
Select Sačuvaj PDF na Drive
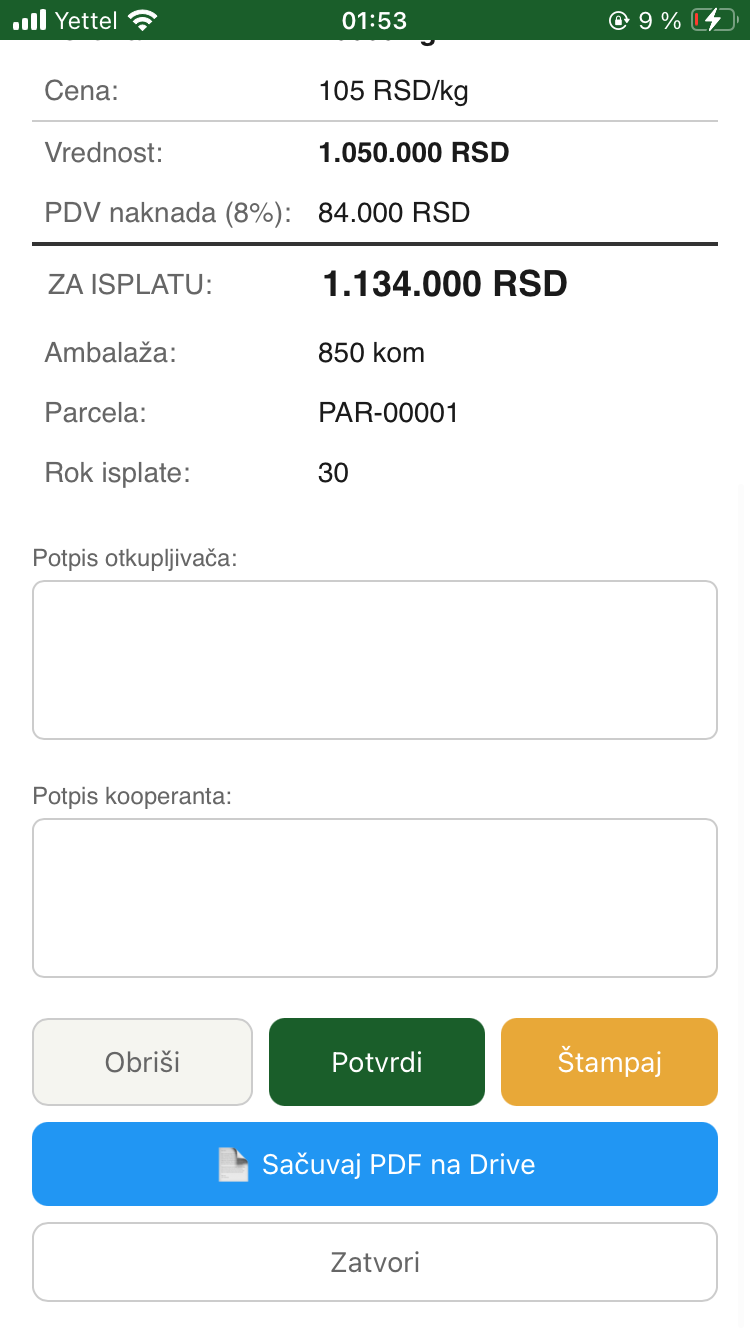tap(375, 1164)
